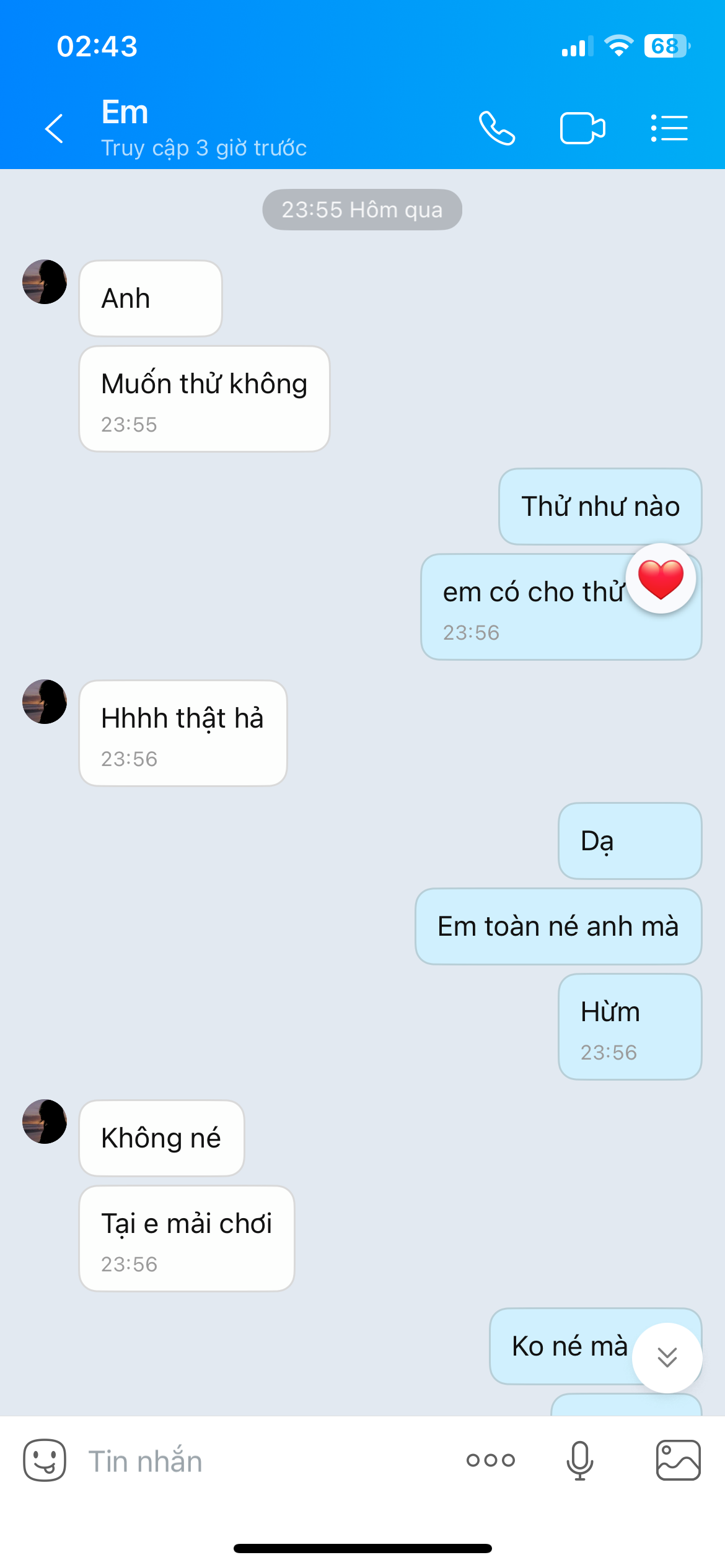Viewport: 725px width, 1568px height.
Task: Jump to the latest messages
Action: 667,1357
